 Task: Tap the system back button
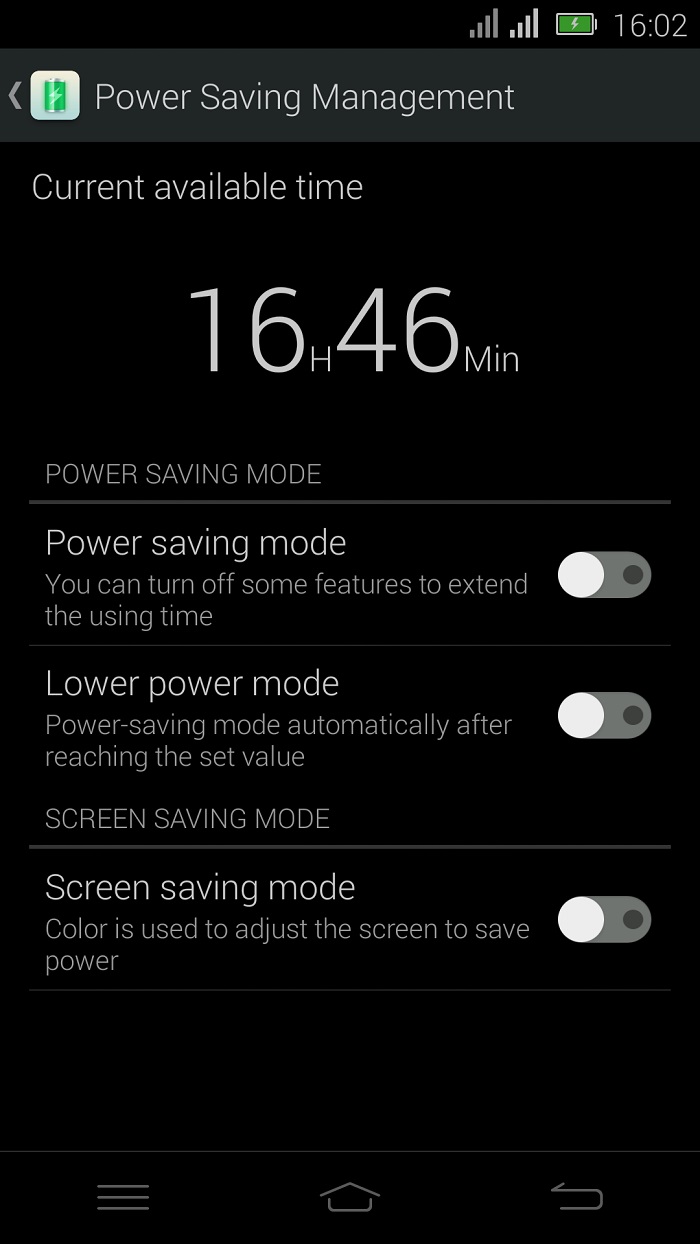click(577, 1196)
